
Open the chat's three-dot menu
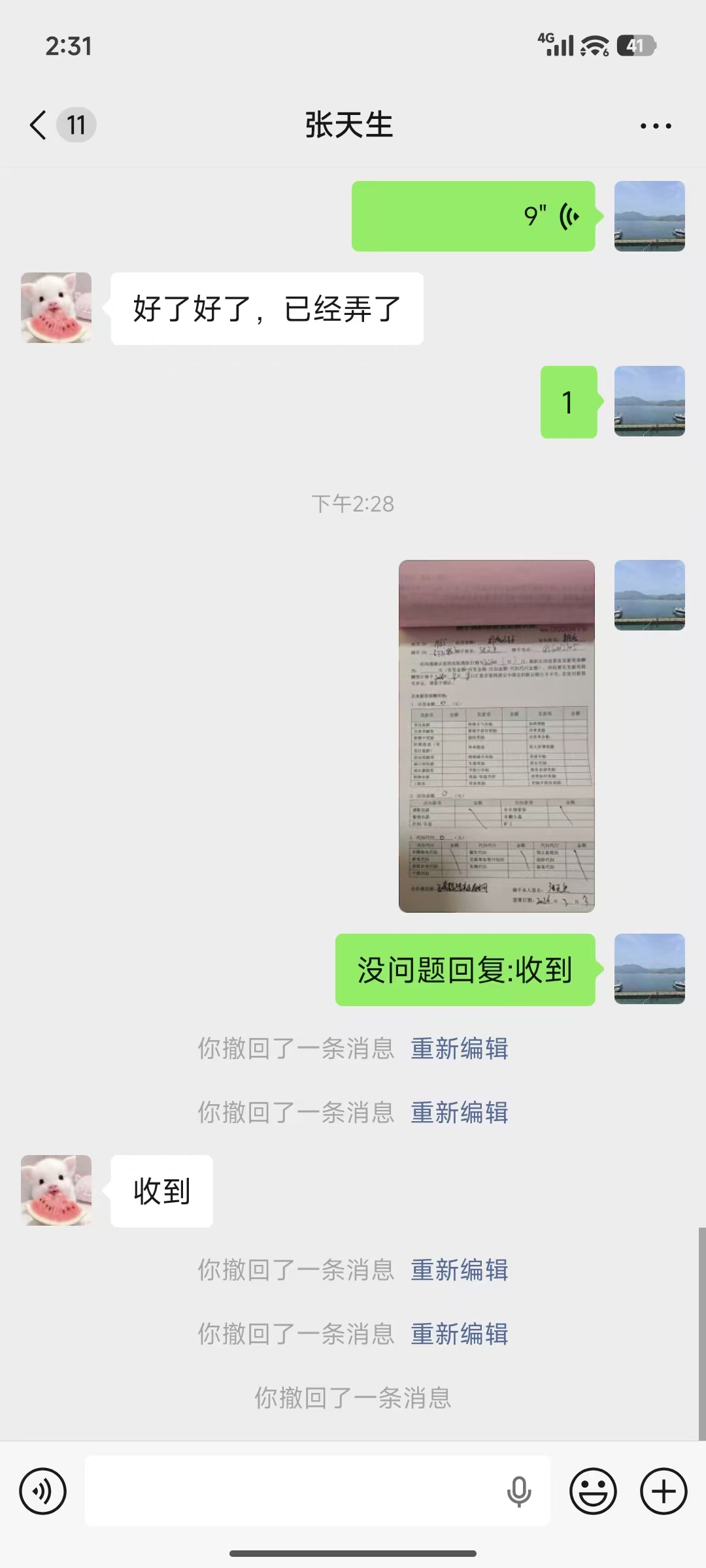pyautogui.click(x=656, y=126)
